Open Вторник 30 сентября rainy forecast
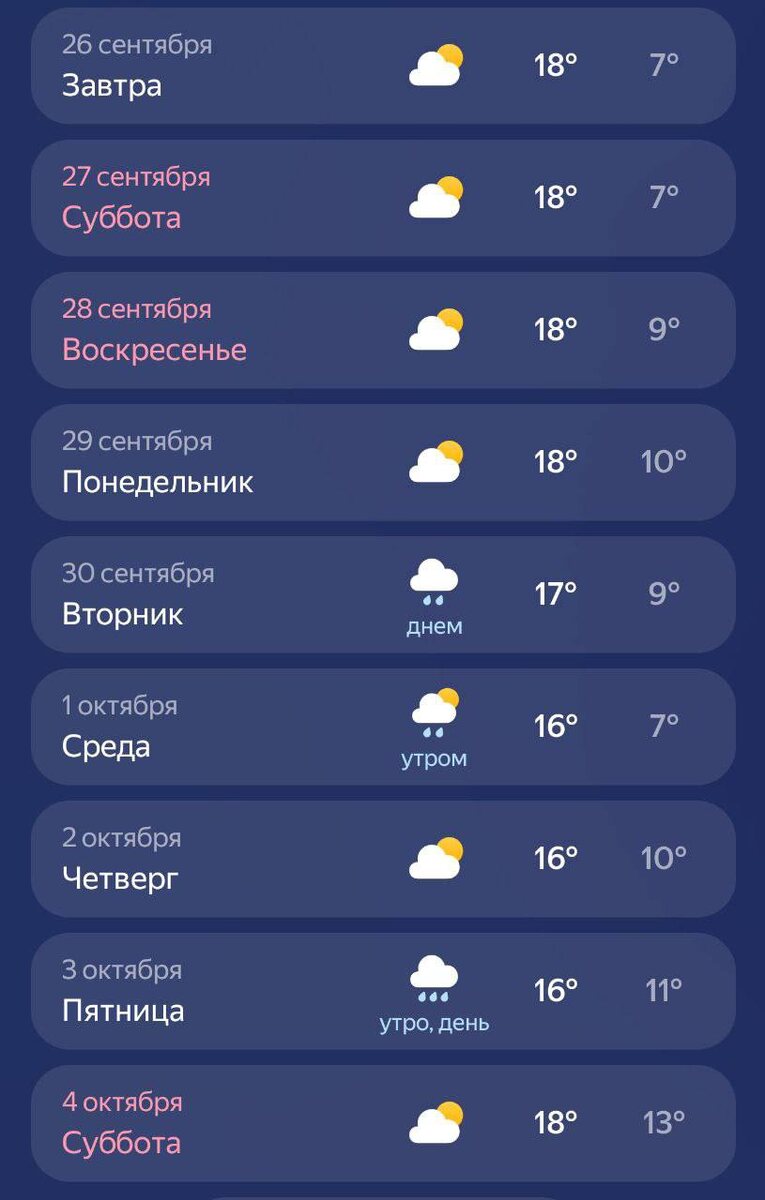Viewport: 765px width, 1200px height. pos(383,595)
